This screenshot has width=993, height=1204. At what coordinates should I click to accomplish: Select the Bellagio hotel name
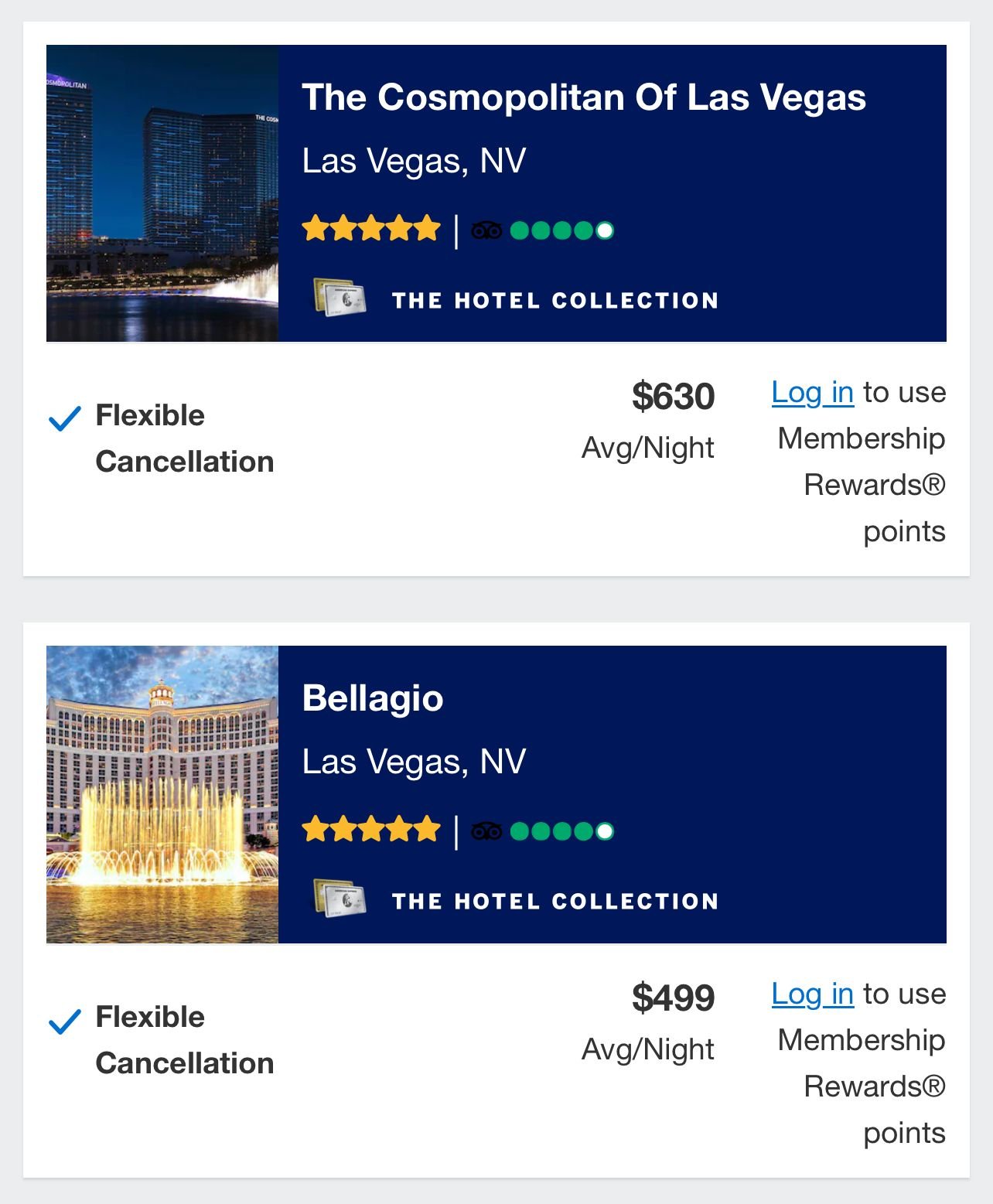[x=371, y=699]
